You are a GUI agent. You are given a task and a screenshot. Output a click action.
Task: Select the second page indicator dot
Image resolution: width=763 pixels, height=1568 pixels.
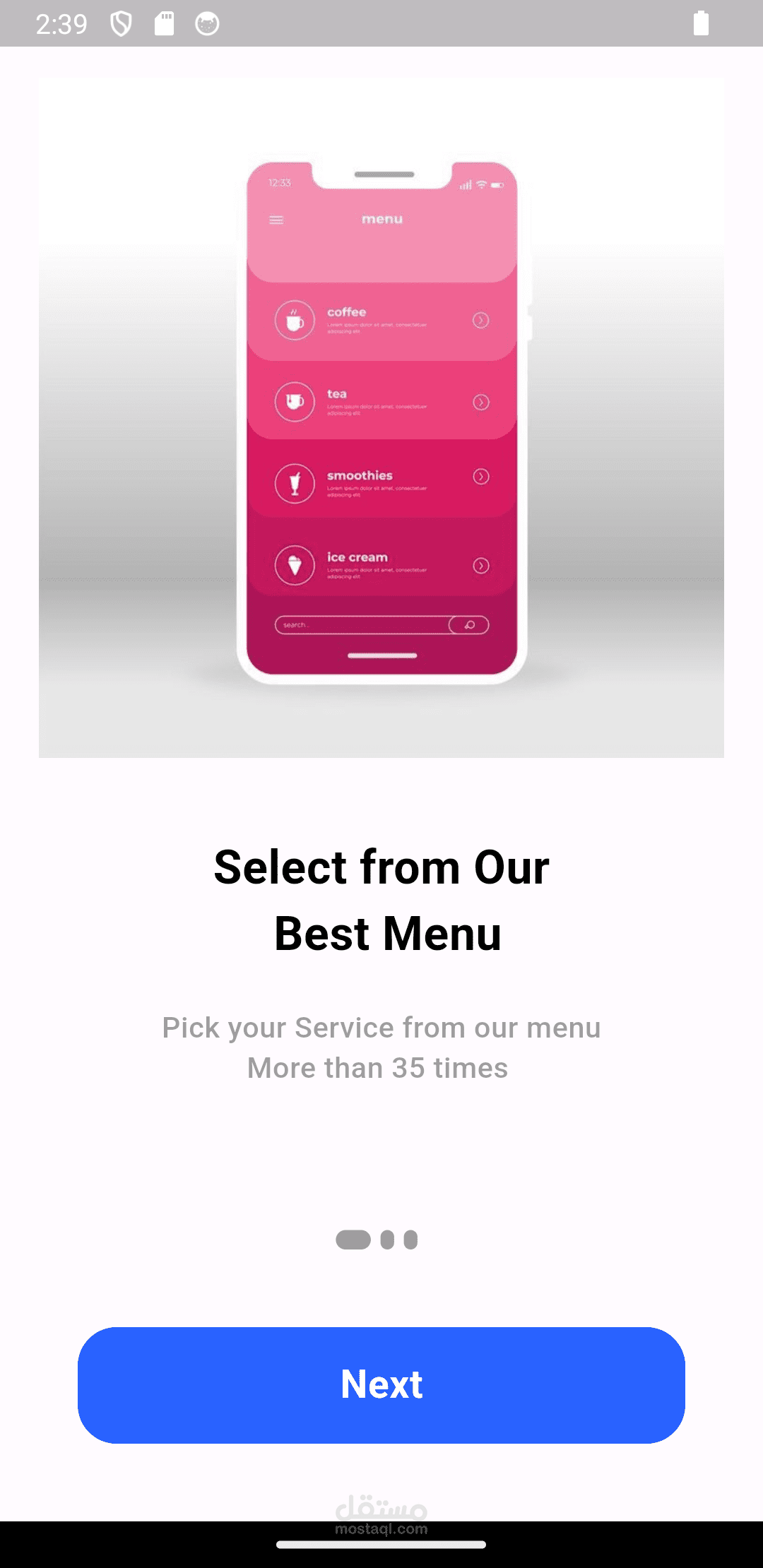point(387,1240)
